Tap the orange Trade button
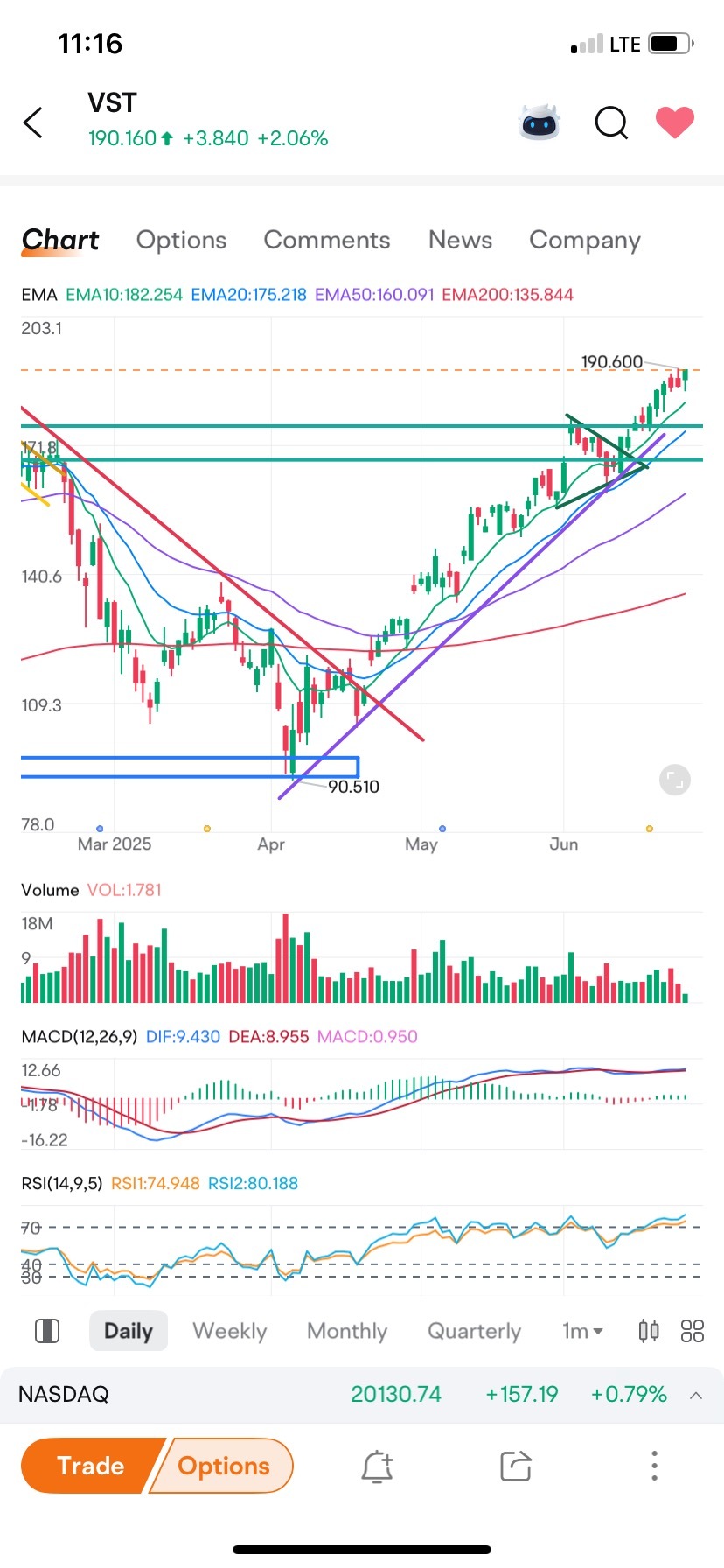This screenshot has width=724, height=1568. (x=90, y=1466)
